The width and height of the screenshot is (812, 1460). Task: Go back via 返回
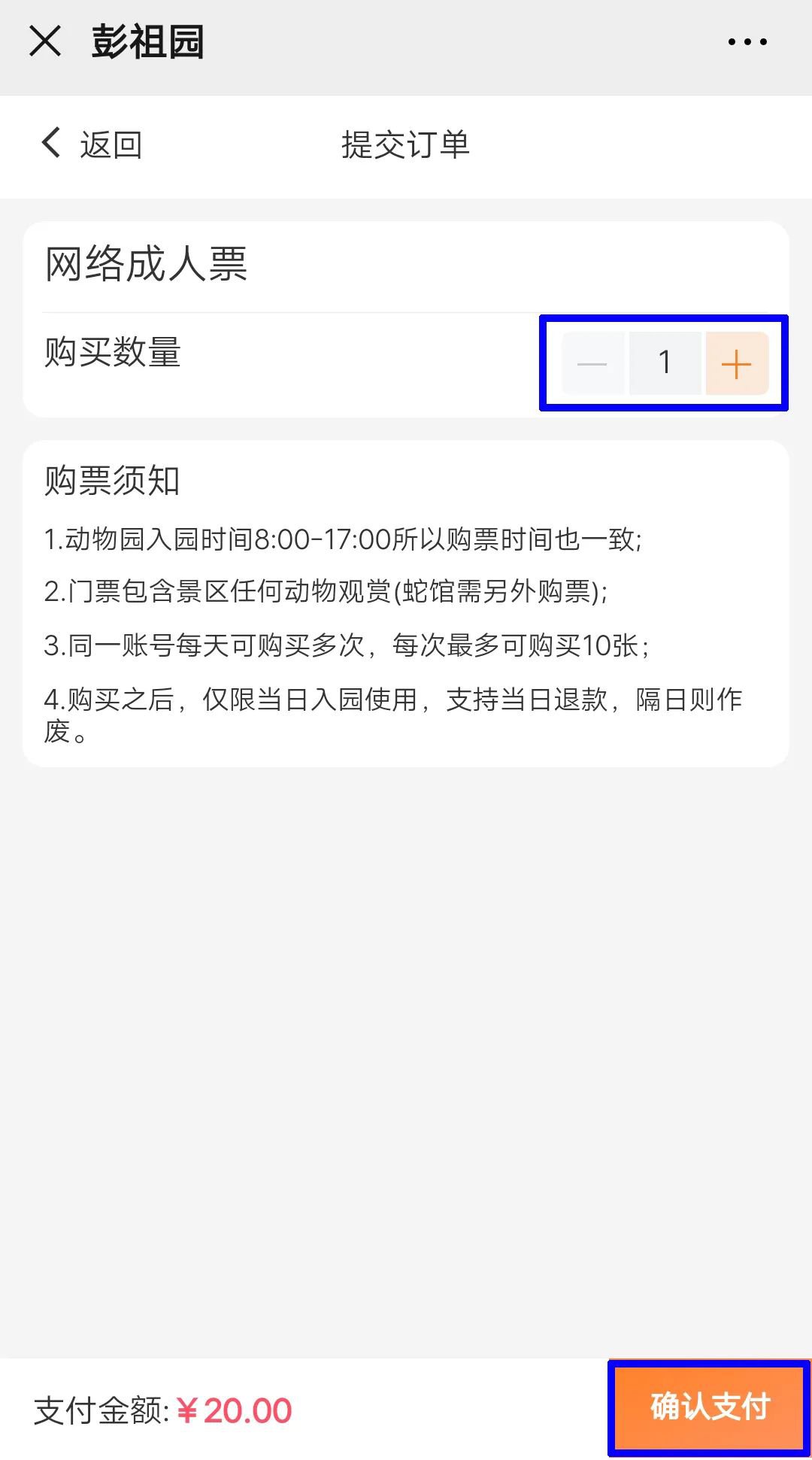click(x=92, y=144)
